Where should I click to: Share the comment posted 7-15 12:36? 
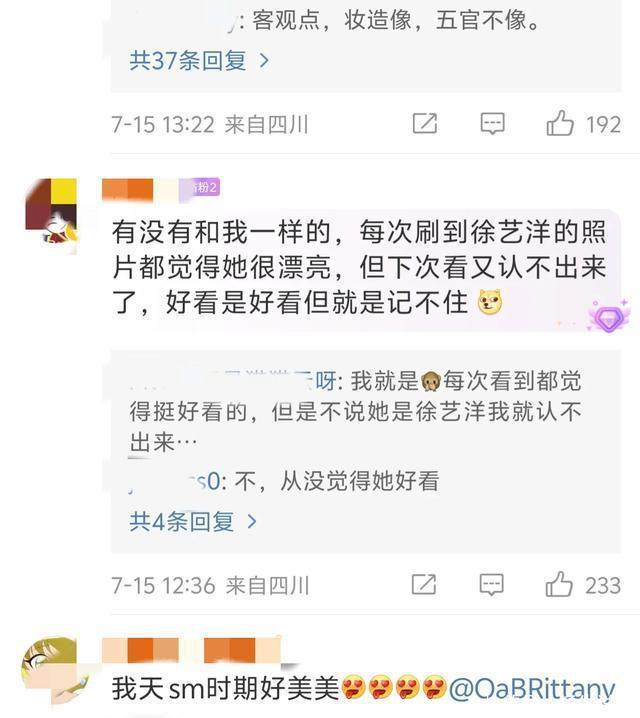[x=424, y=584]
